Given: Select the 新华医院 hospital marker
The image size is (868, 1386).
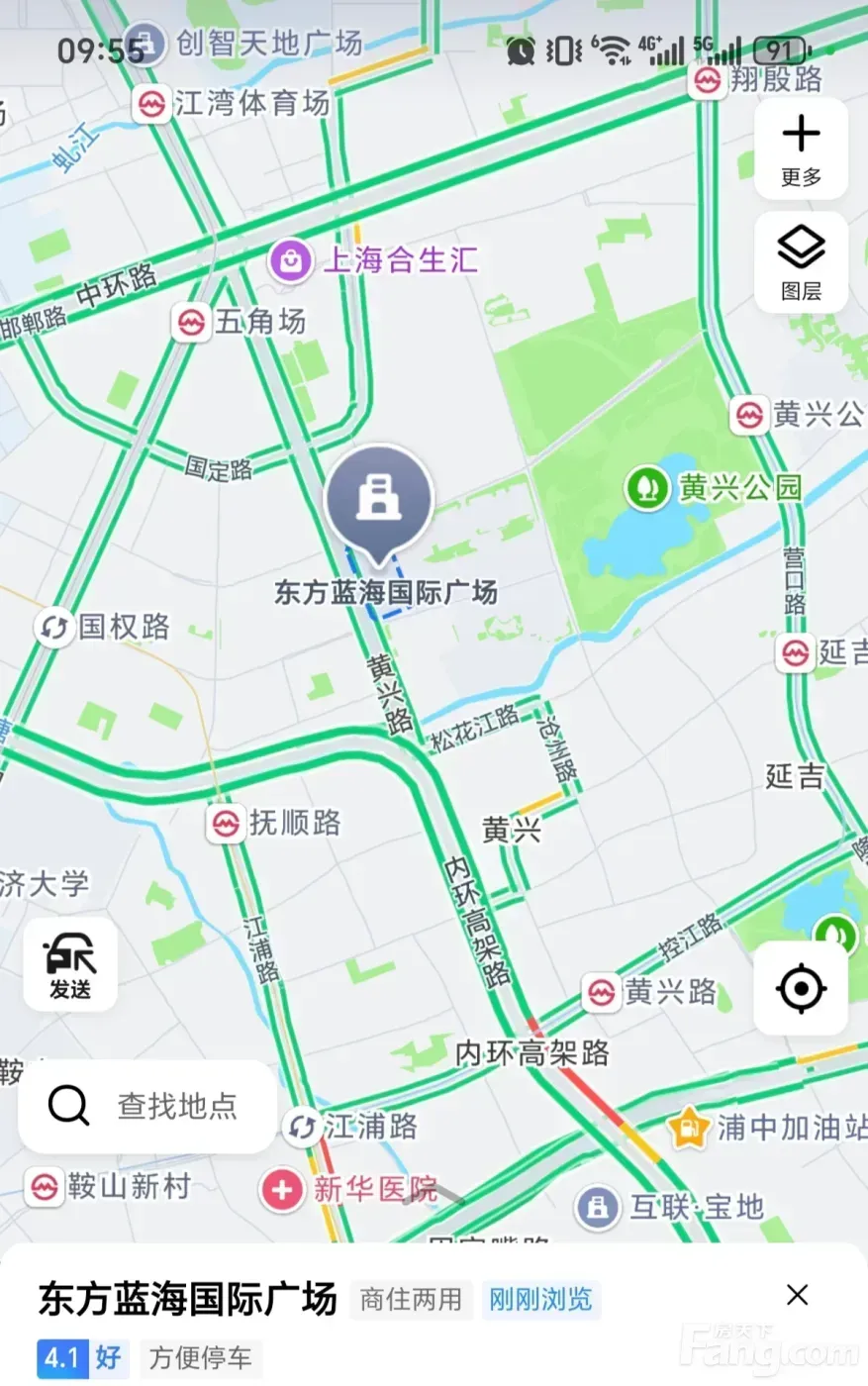Looking at the screenshot, I should [x=282, y=1189].
